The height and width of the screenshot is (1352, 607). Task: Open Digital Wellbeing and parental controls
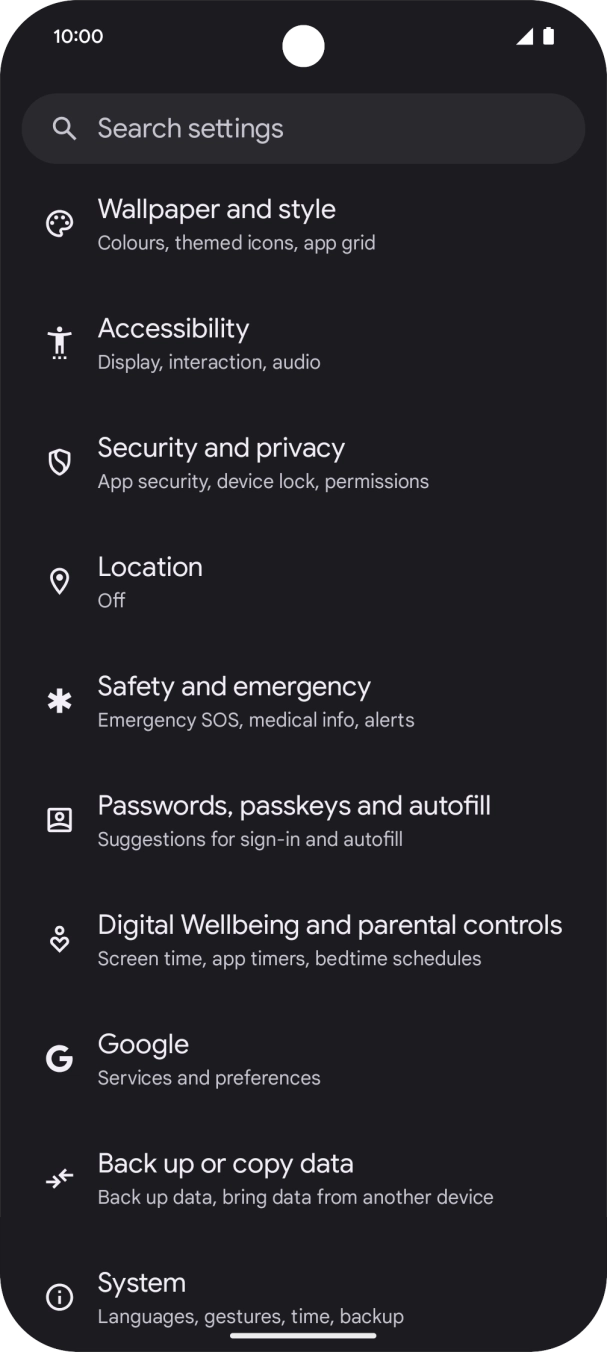pyautogui.click(x=303, y=940)
